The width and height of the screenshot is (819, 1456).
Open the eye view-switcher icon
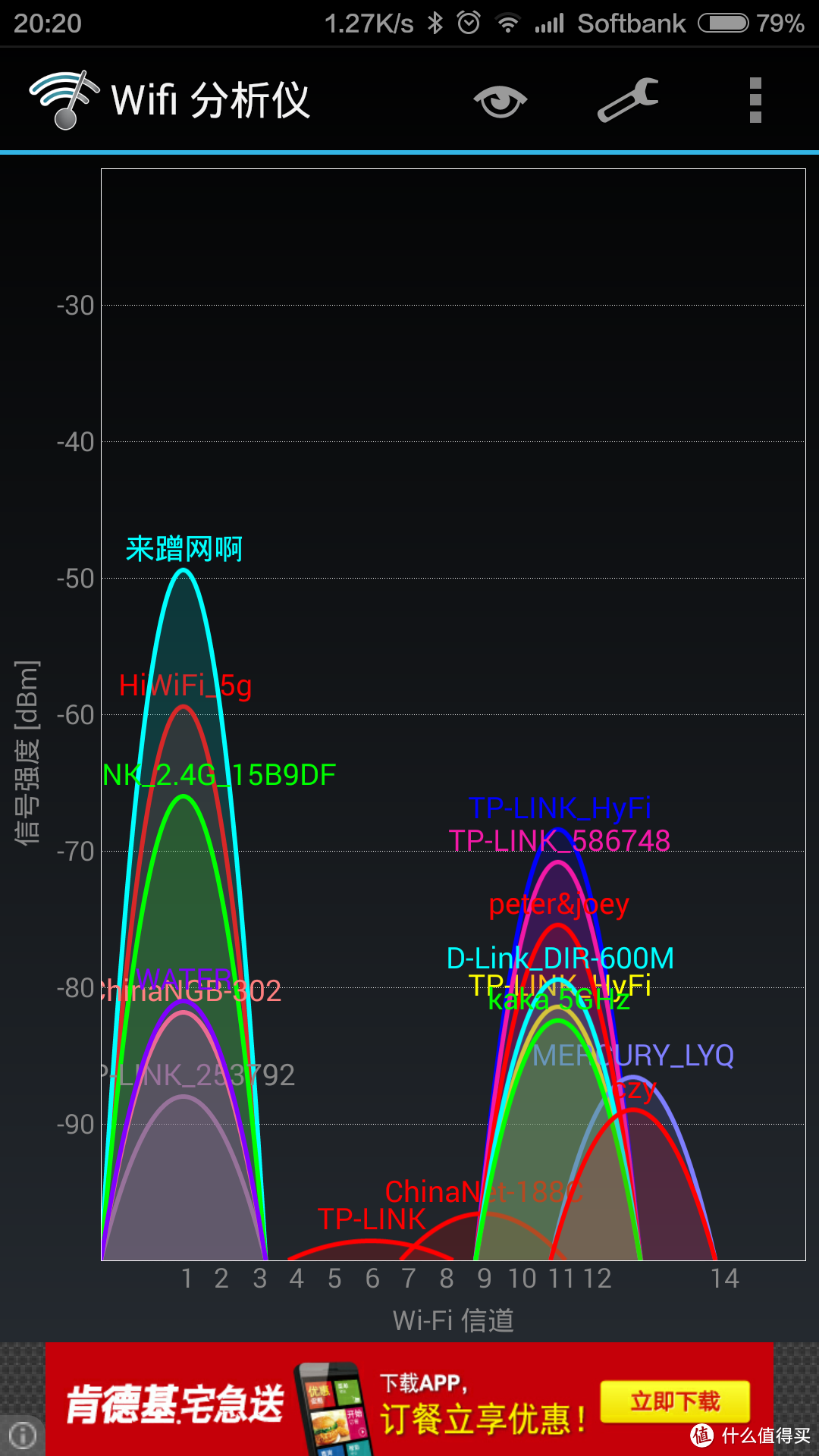click(x=500, y=101)
